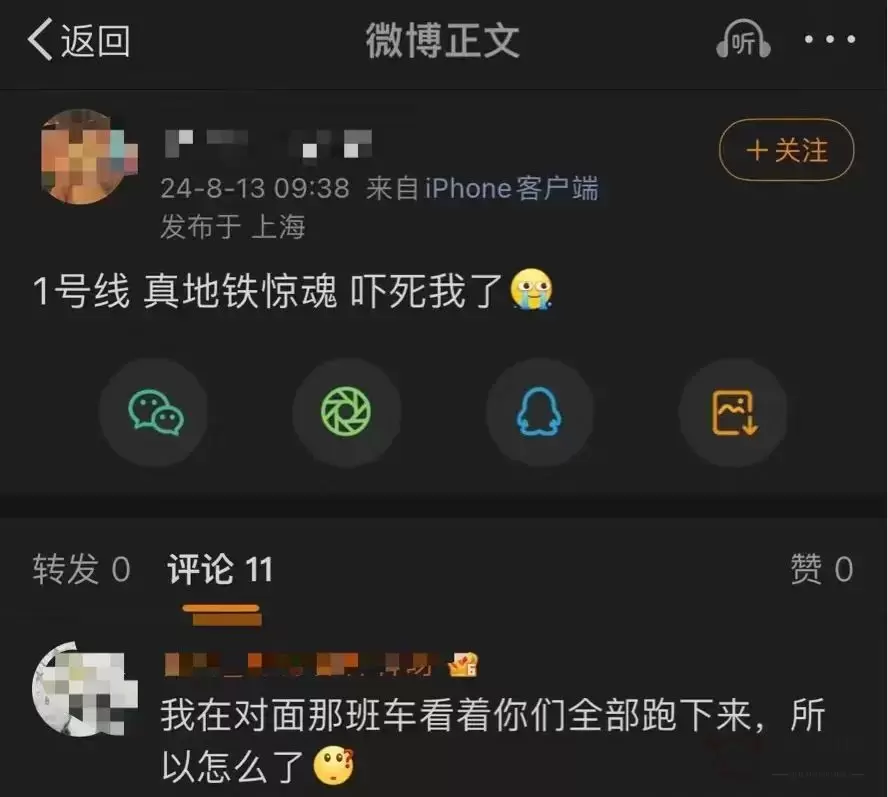Go back using the 返回 button
Viewport: 888px width, 797px height.
80,41
